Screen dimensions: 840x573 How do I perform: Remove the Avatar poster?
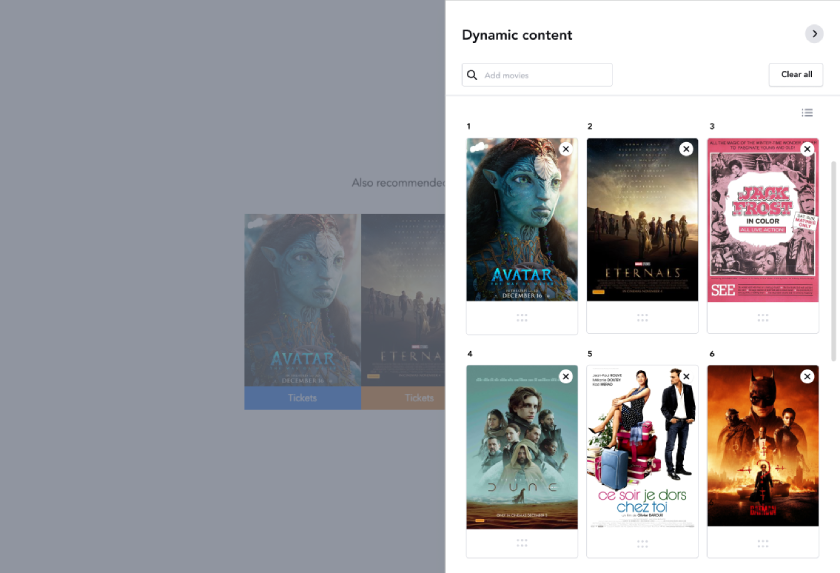565,149
